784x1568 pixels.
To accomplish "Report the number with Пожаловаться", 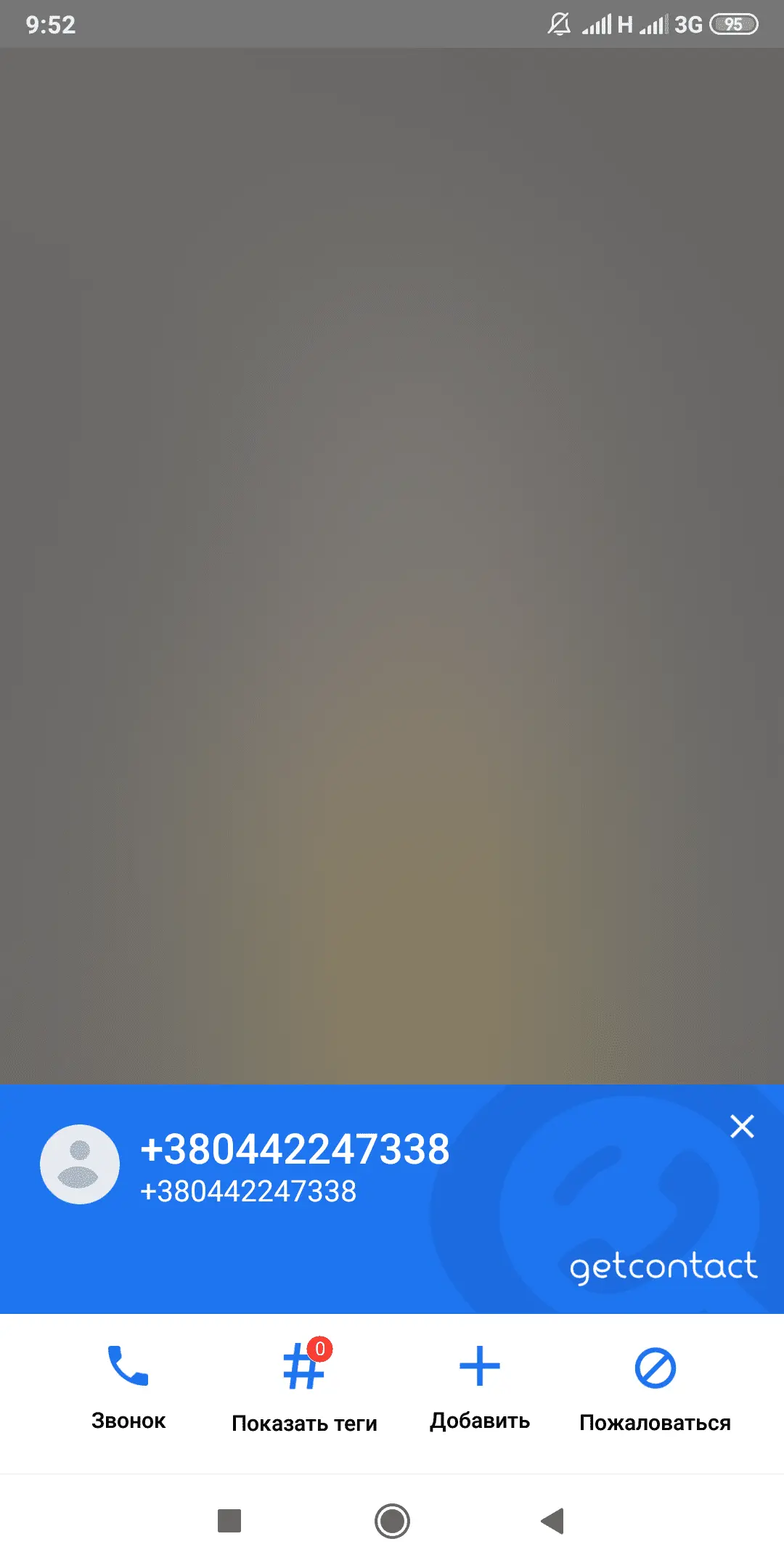I will (x=655, y=1385).
